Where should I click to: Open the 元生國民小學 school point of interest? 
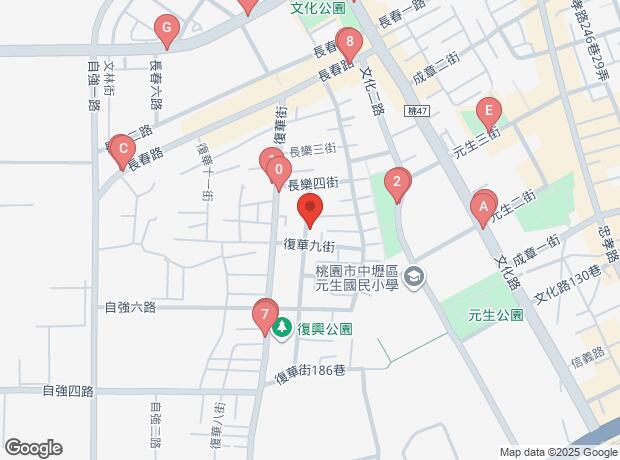pyautogui.click(x=416, y=276)
